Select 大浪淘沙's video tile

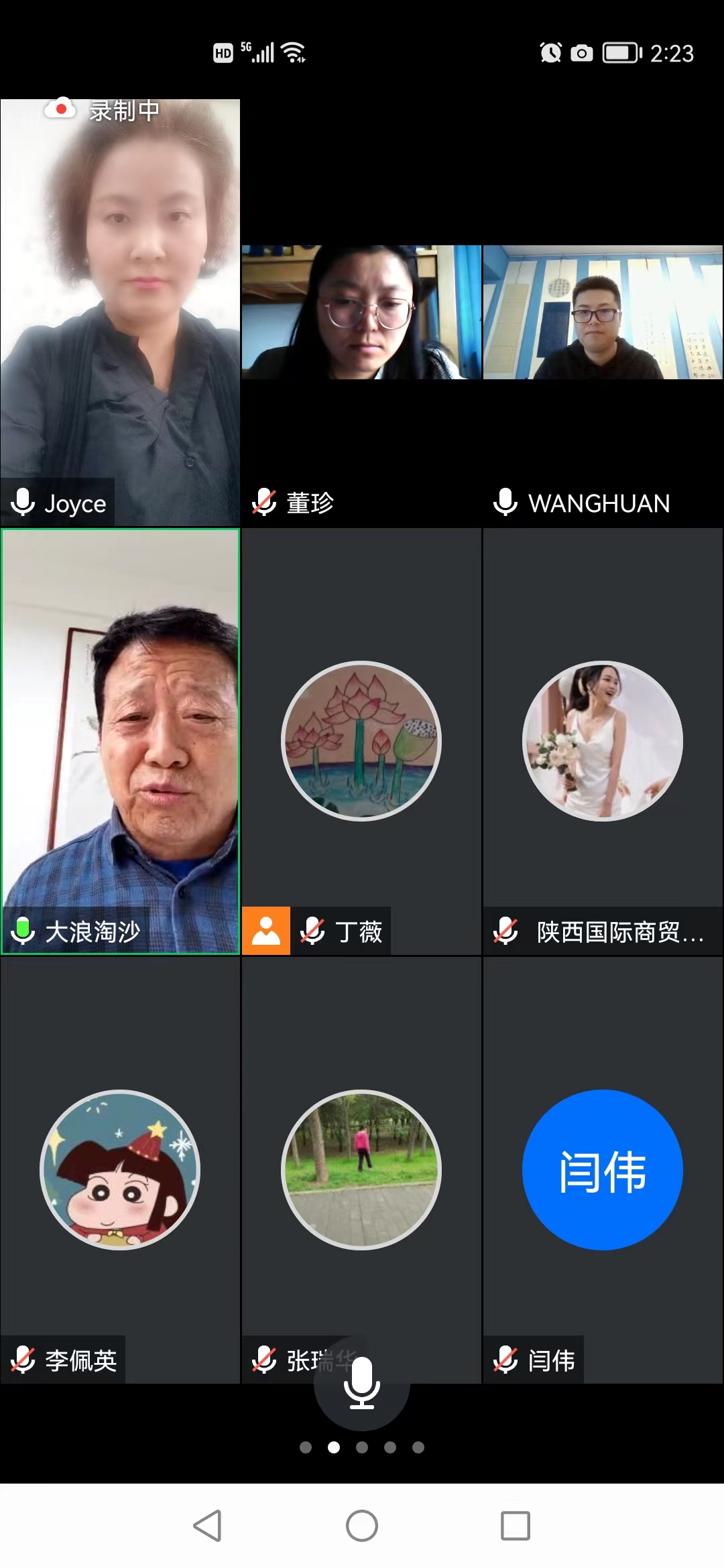[120, 740]
